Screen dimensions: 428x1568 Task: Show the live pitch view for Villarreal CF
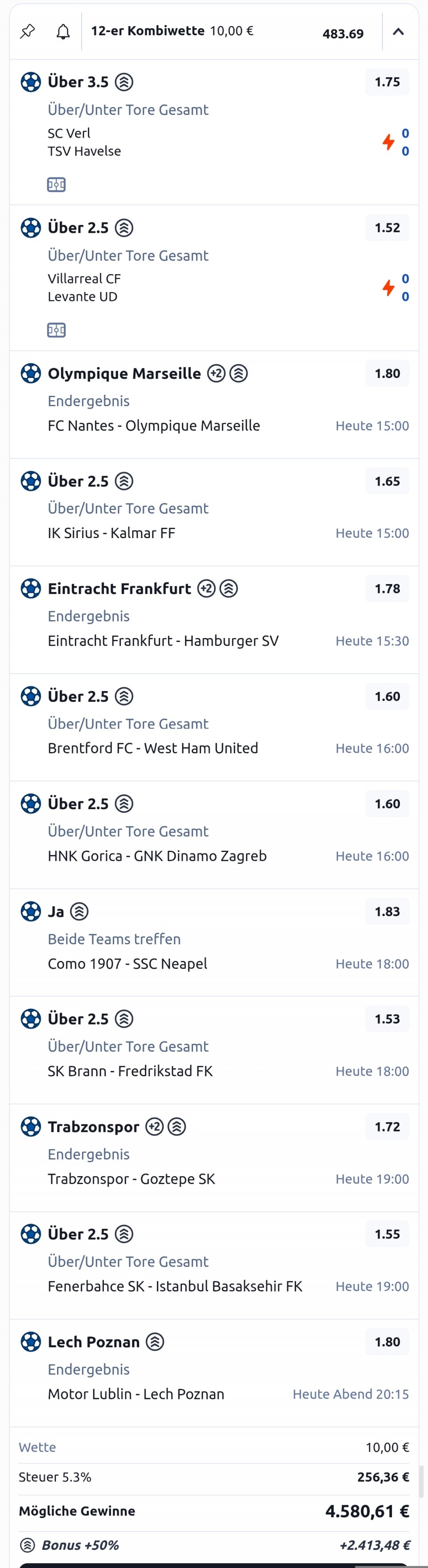[x=57, y=330]
